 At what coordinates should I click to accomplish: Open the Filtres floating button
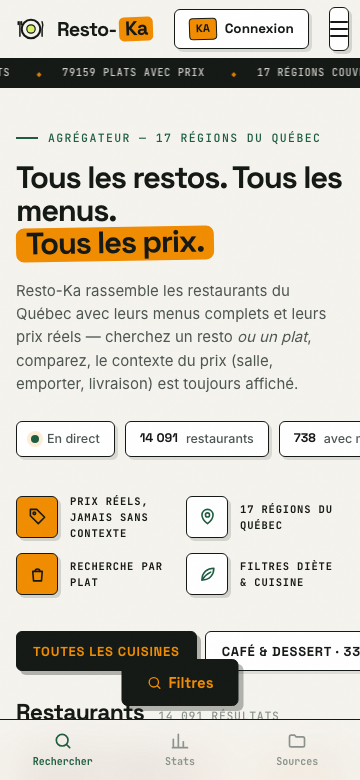tap(180, 683)
